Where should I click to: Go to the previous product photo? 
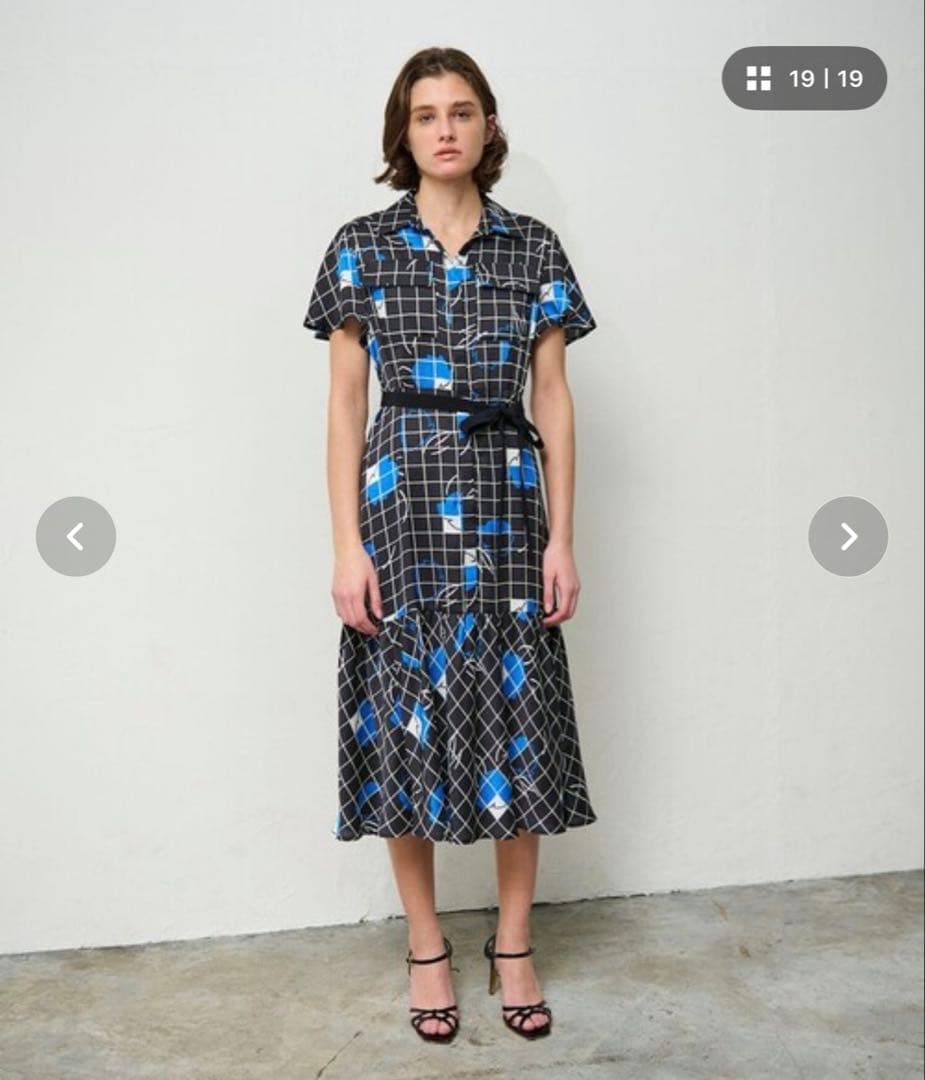click(76, 537)
